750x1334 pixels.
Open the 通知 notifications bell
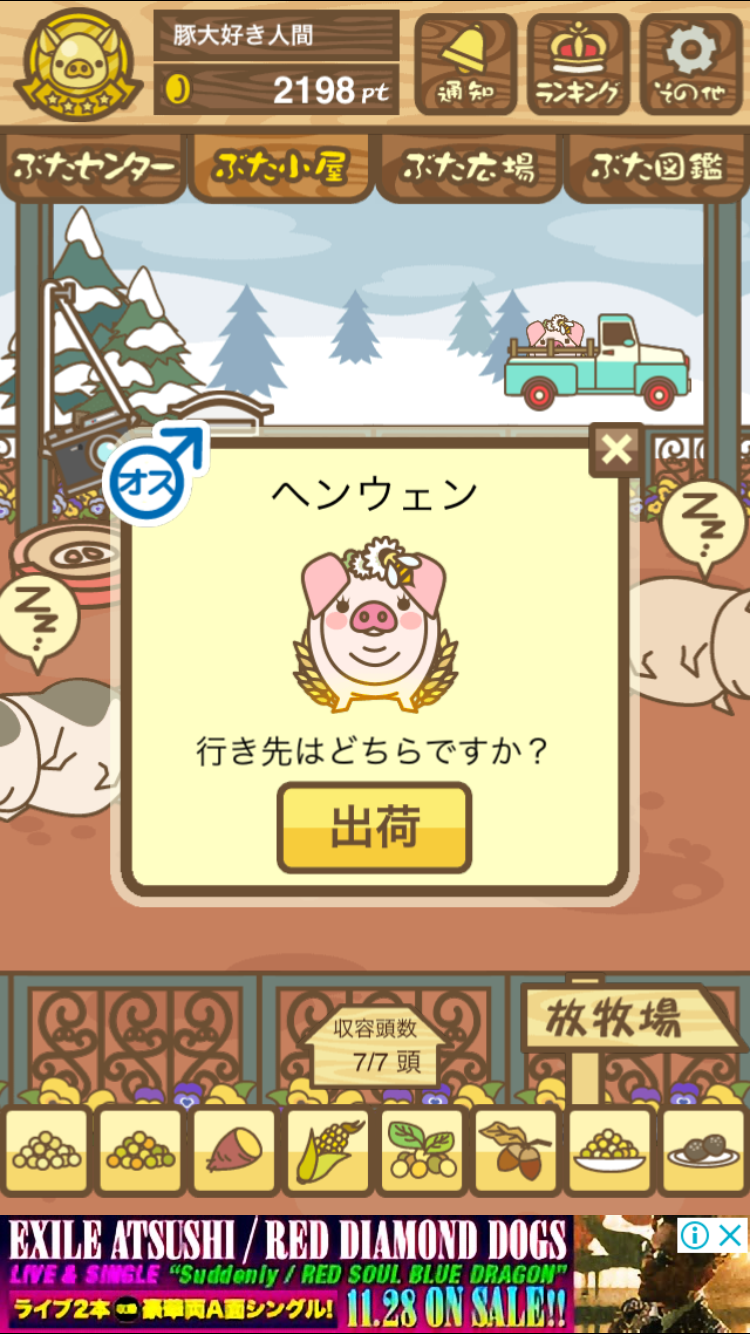pos(465,63)
